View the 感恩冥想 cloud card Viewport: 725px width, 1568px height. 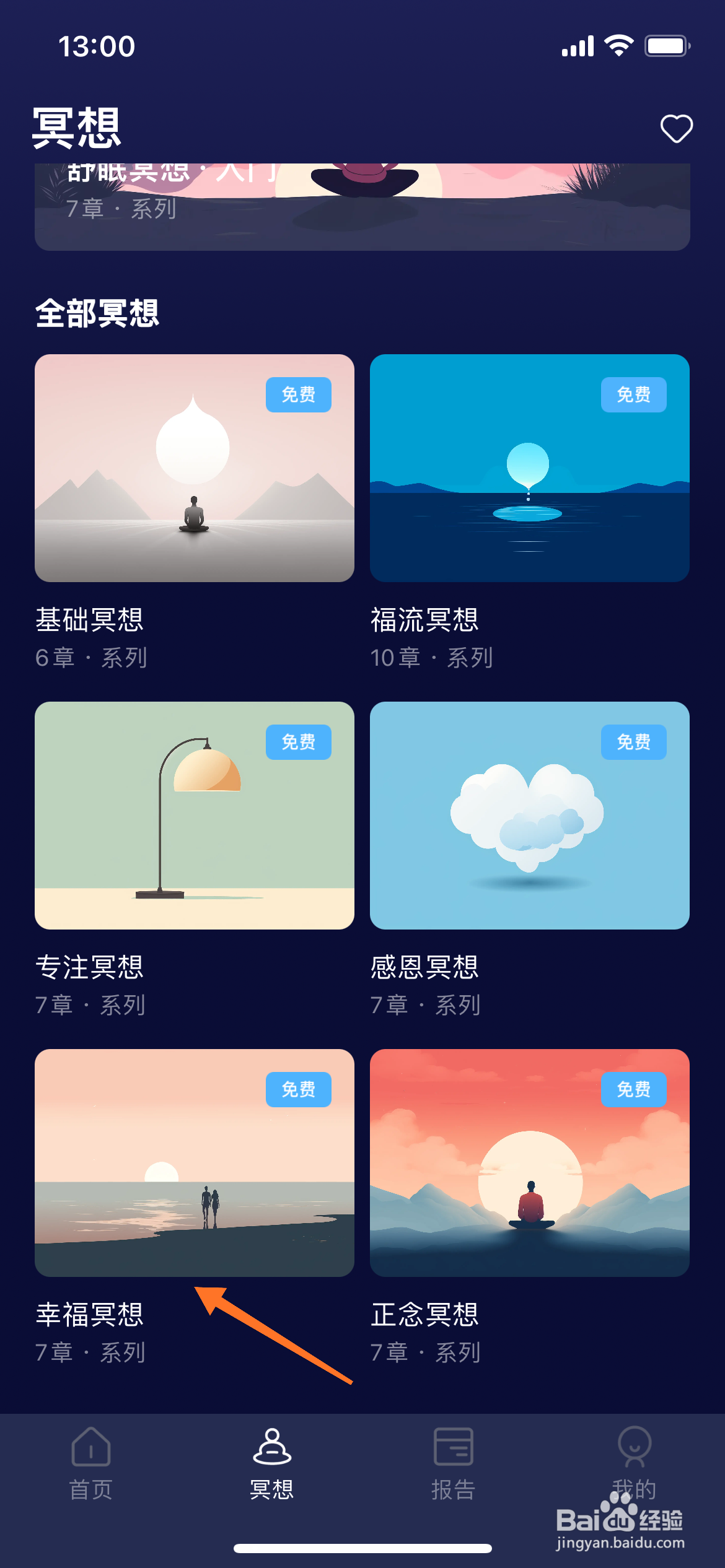(x=529, y=815)
